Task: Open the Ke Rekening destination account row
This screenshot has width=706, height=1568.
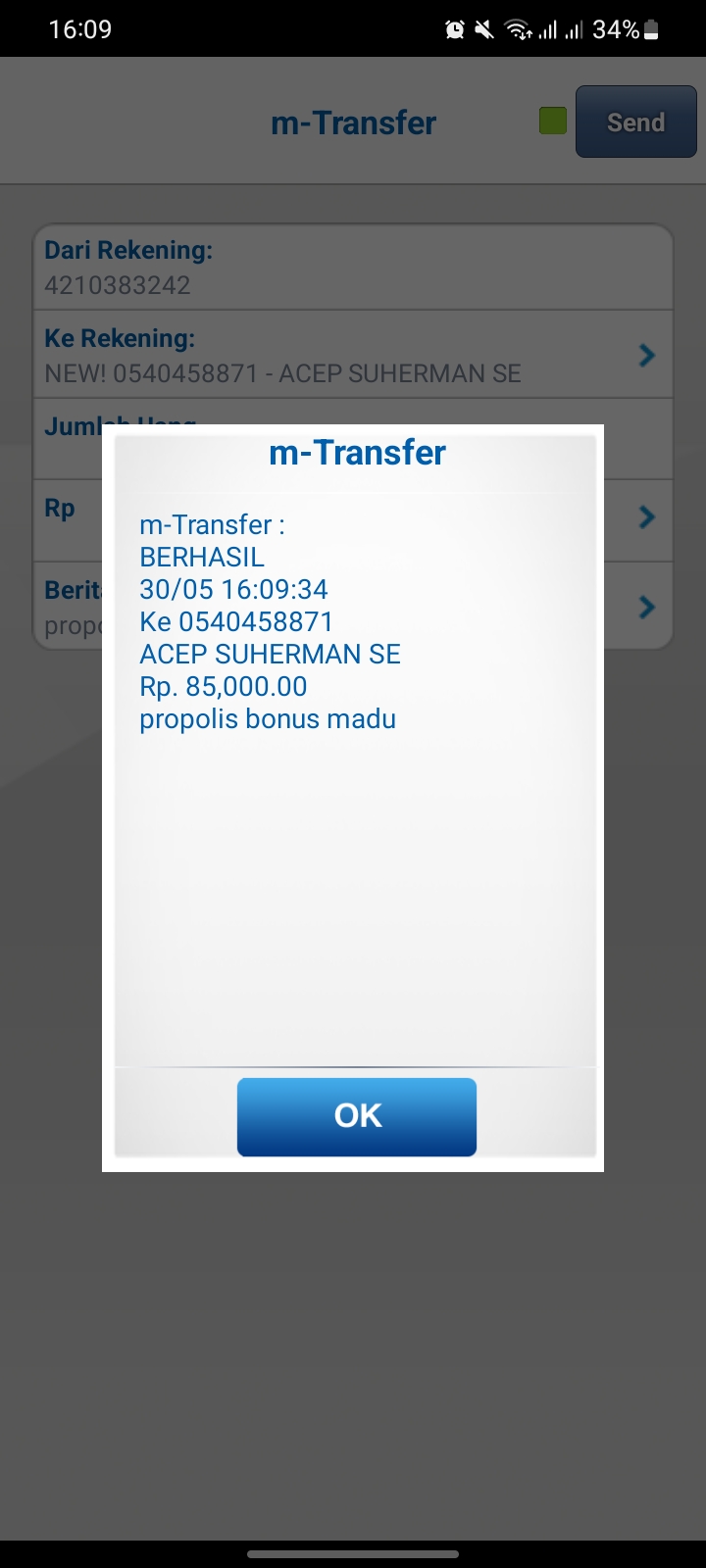Action: tap(353, 355)
